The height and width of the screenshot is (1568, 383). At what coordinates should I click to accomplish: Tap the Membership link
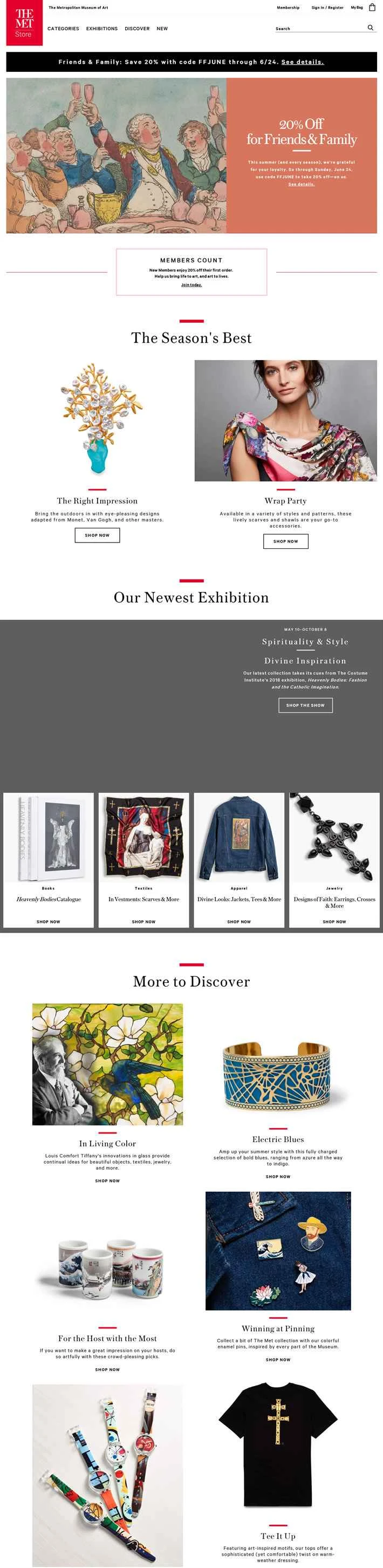tap(288, 8)
